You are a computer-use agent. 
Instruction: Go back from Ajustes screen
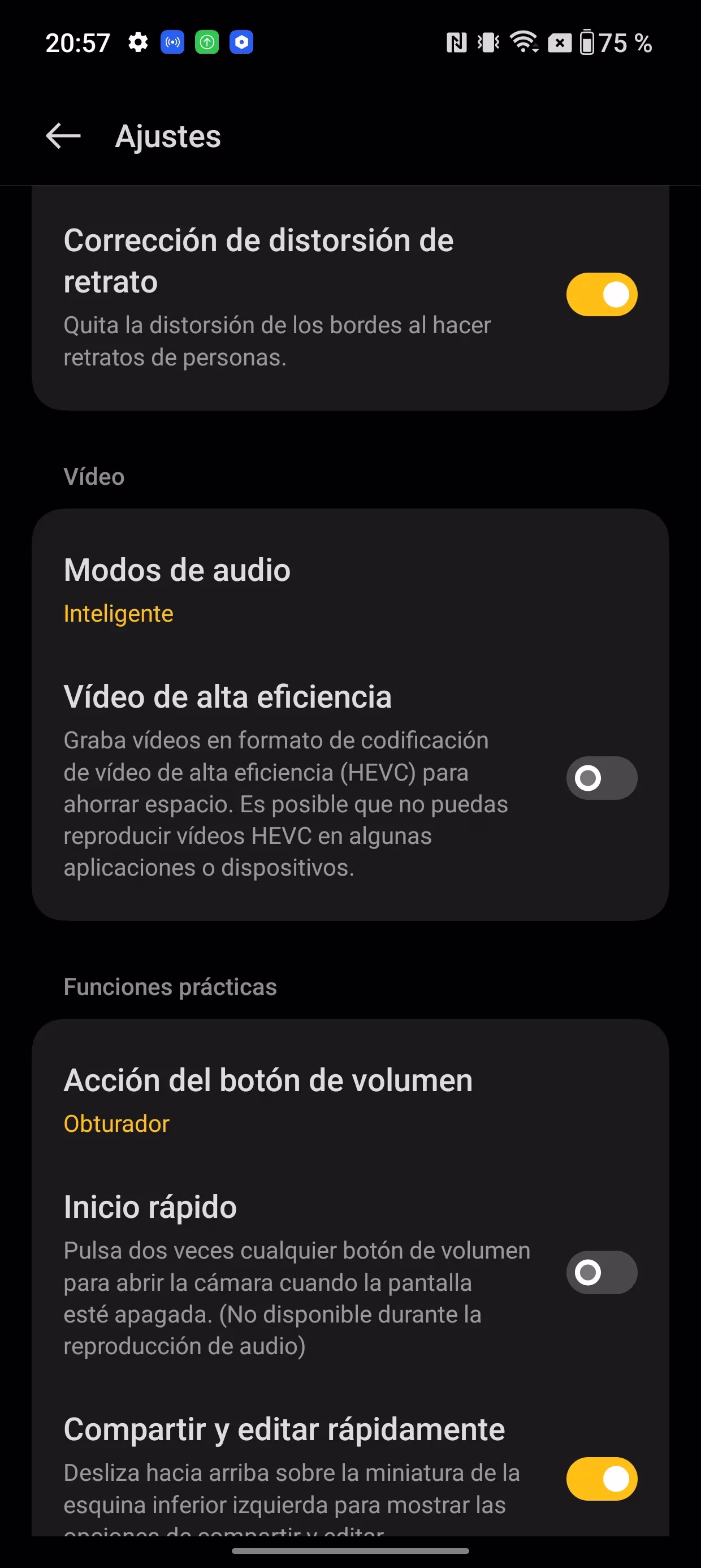point(63,135)
